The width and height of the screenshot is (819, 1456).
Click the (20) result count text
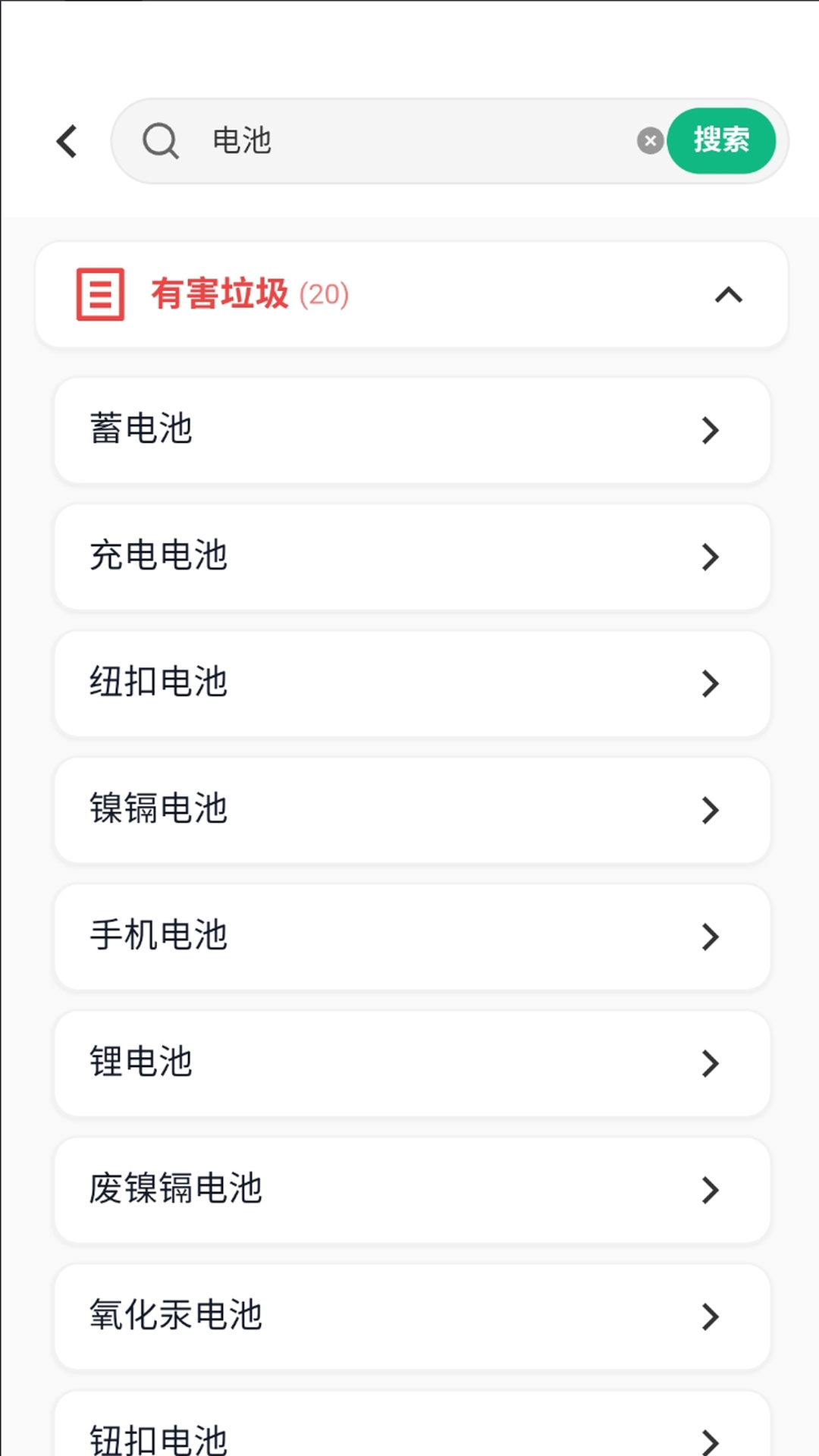[322, 295]
